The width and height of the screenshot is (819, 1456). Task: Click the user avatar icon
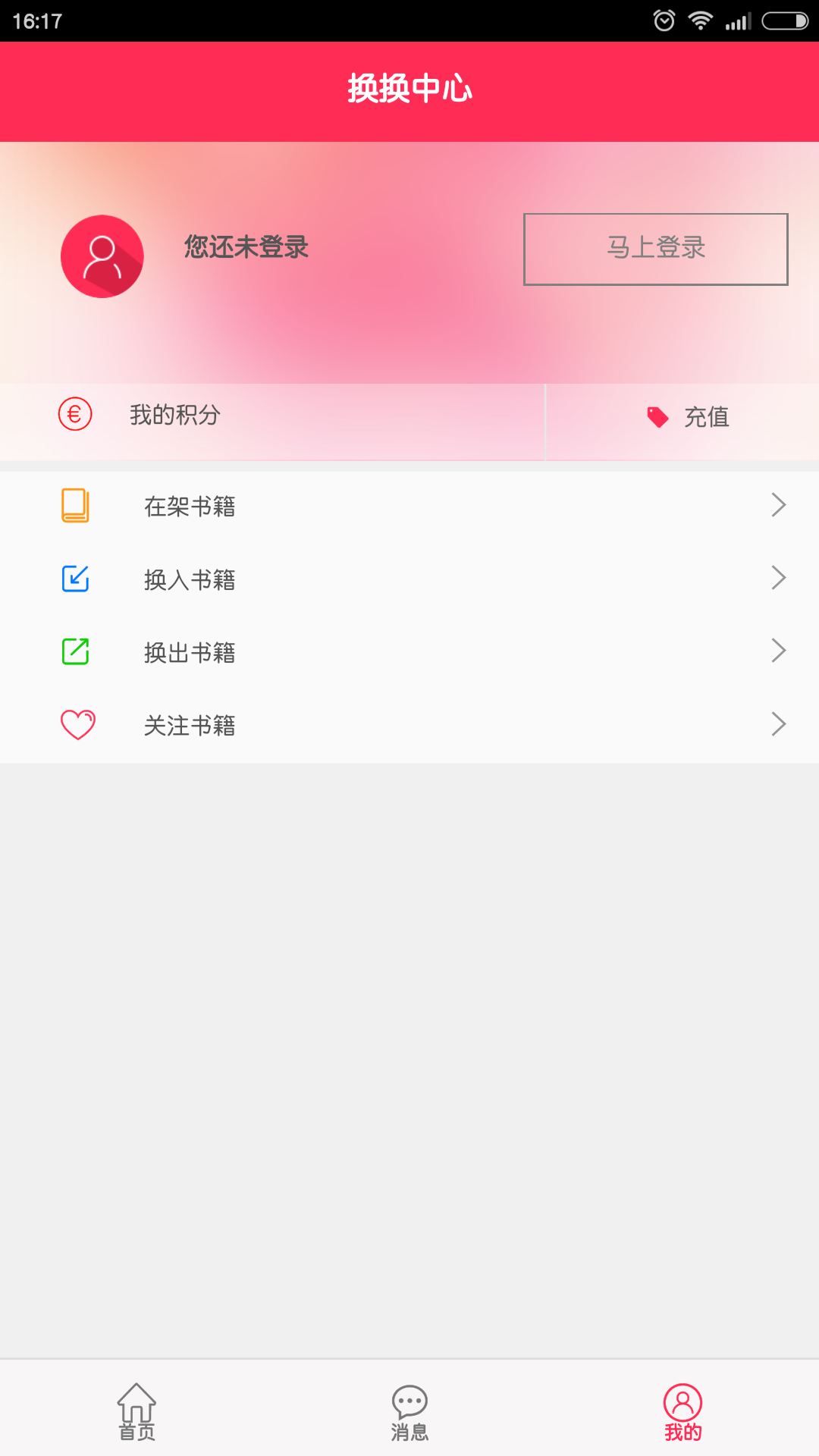point(102,256)
